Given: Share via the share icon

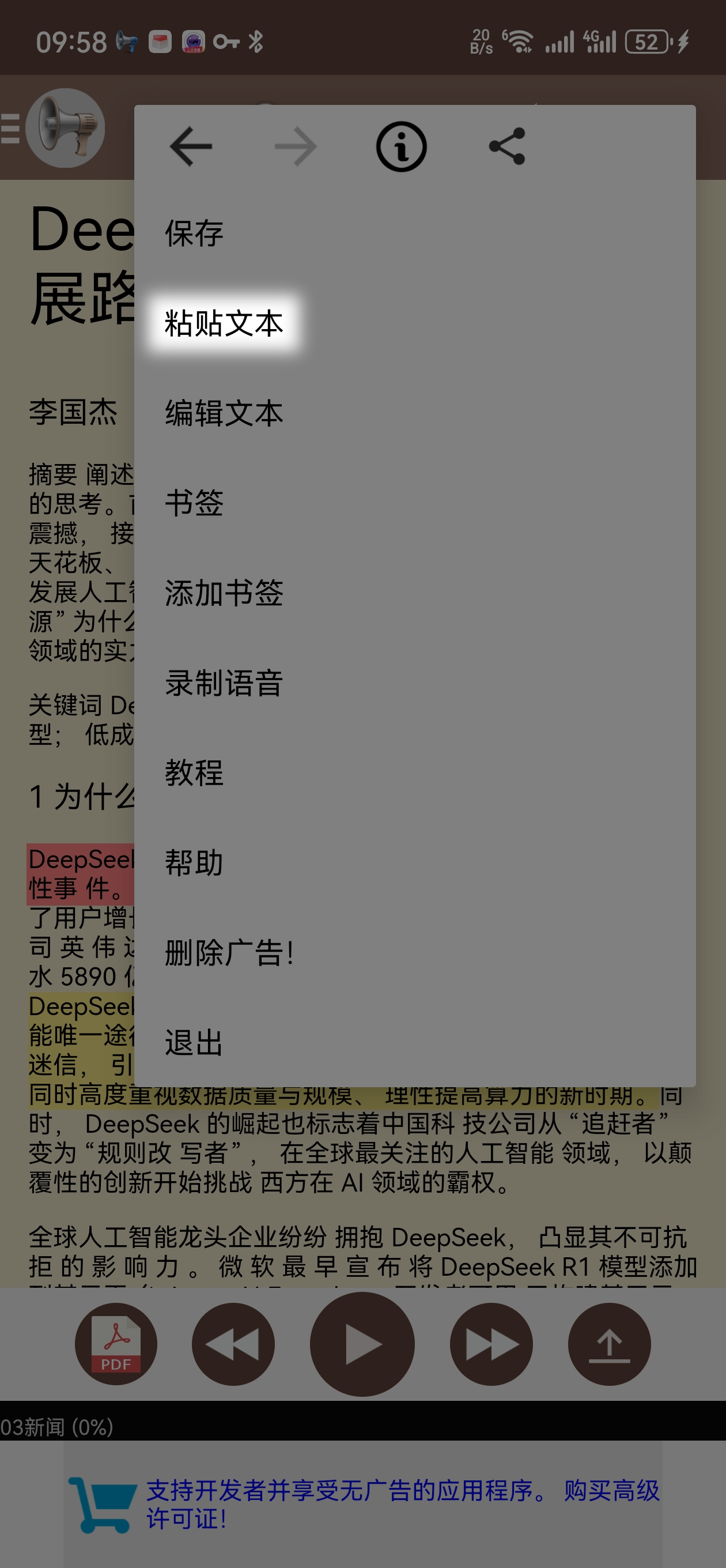Looking at the screenshot, I should tap(507, 146).
